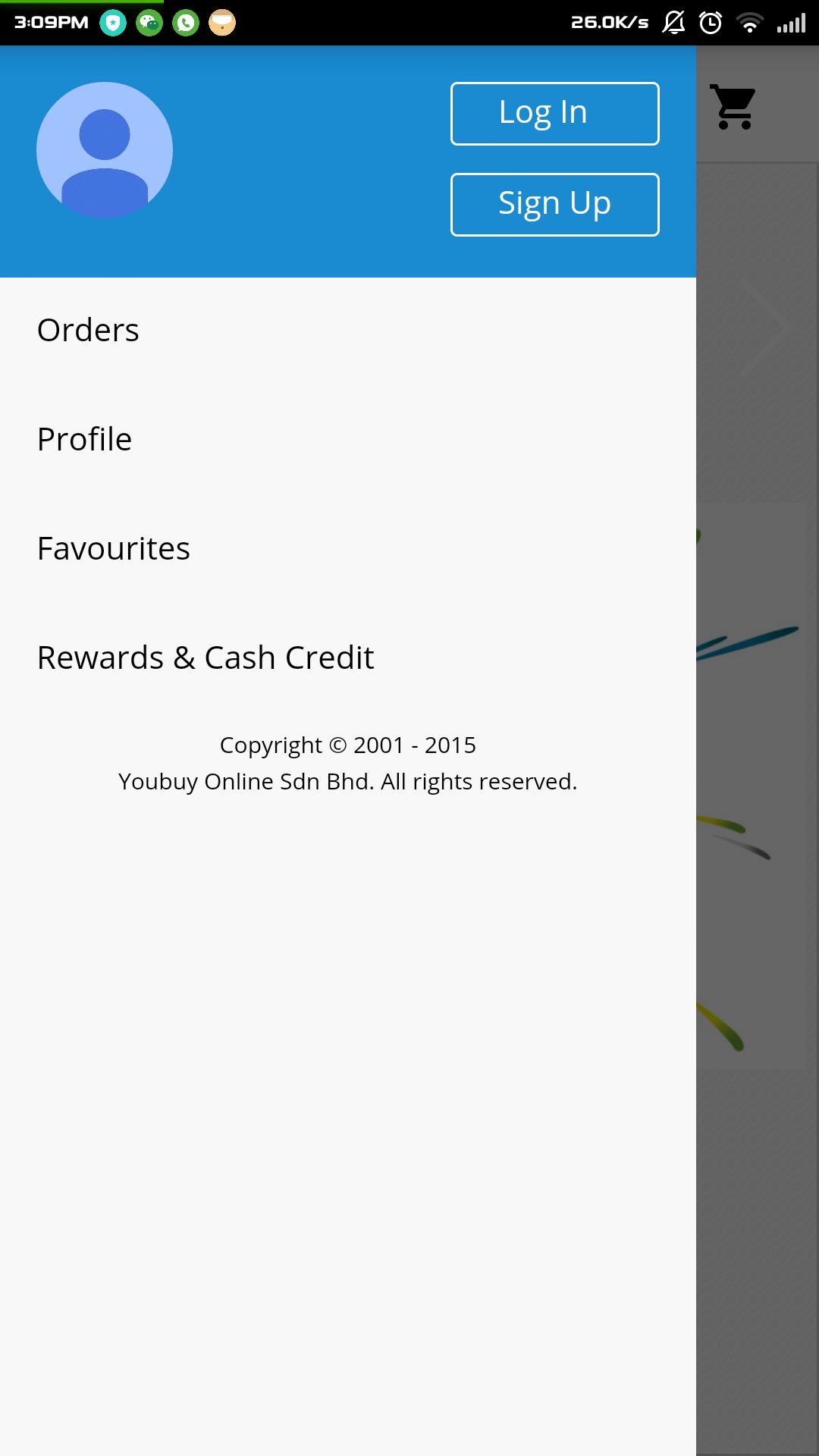Go to Profile

click(84, 440)
